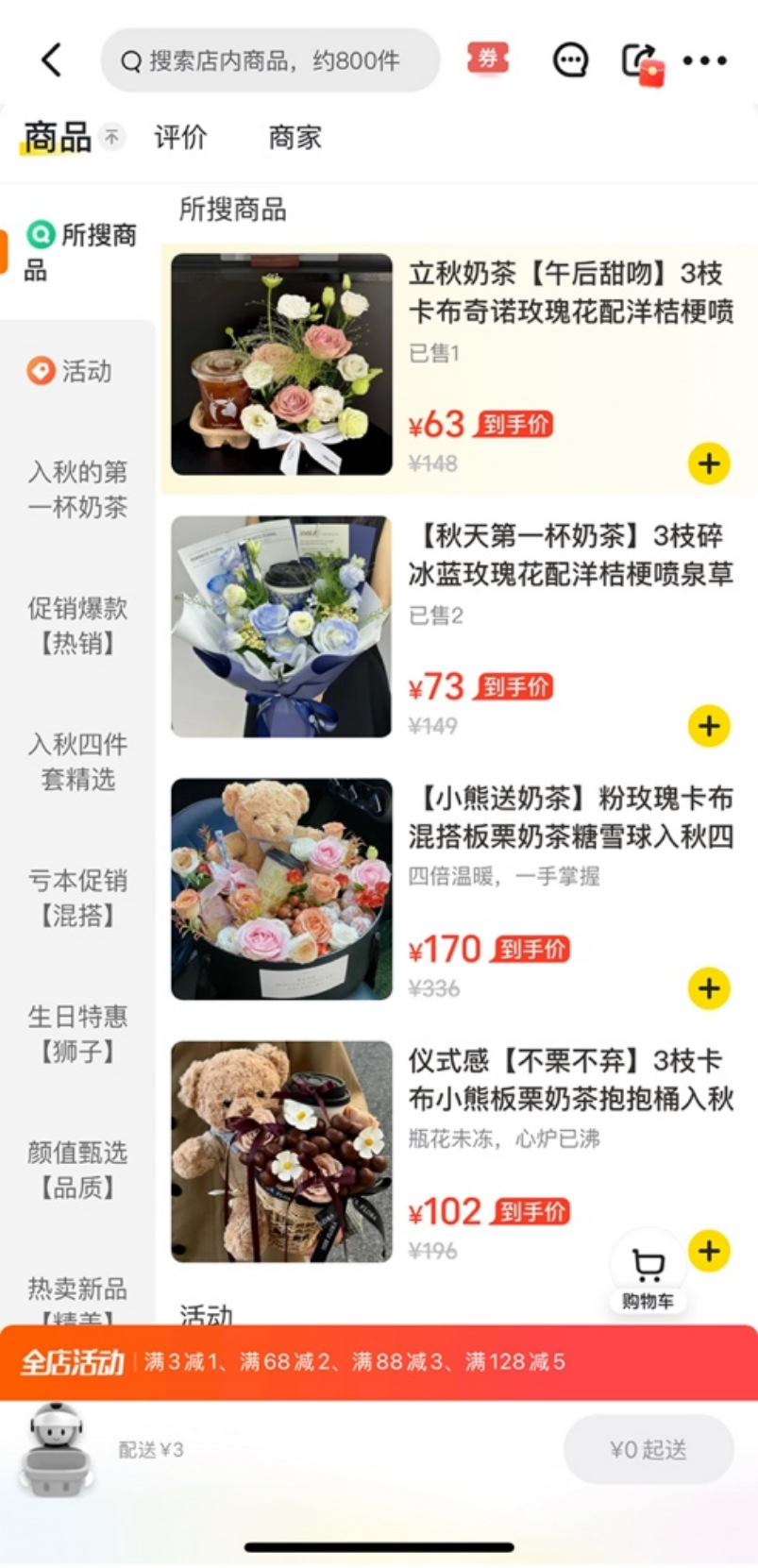The width and height of the screenshot is (758, 1568).
Task: Open the 全店活动 discount banner
Action: coord(379,1361)
